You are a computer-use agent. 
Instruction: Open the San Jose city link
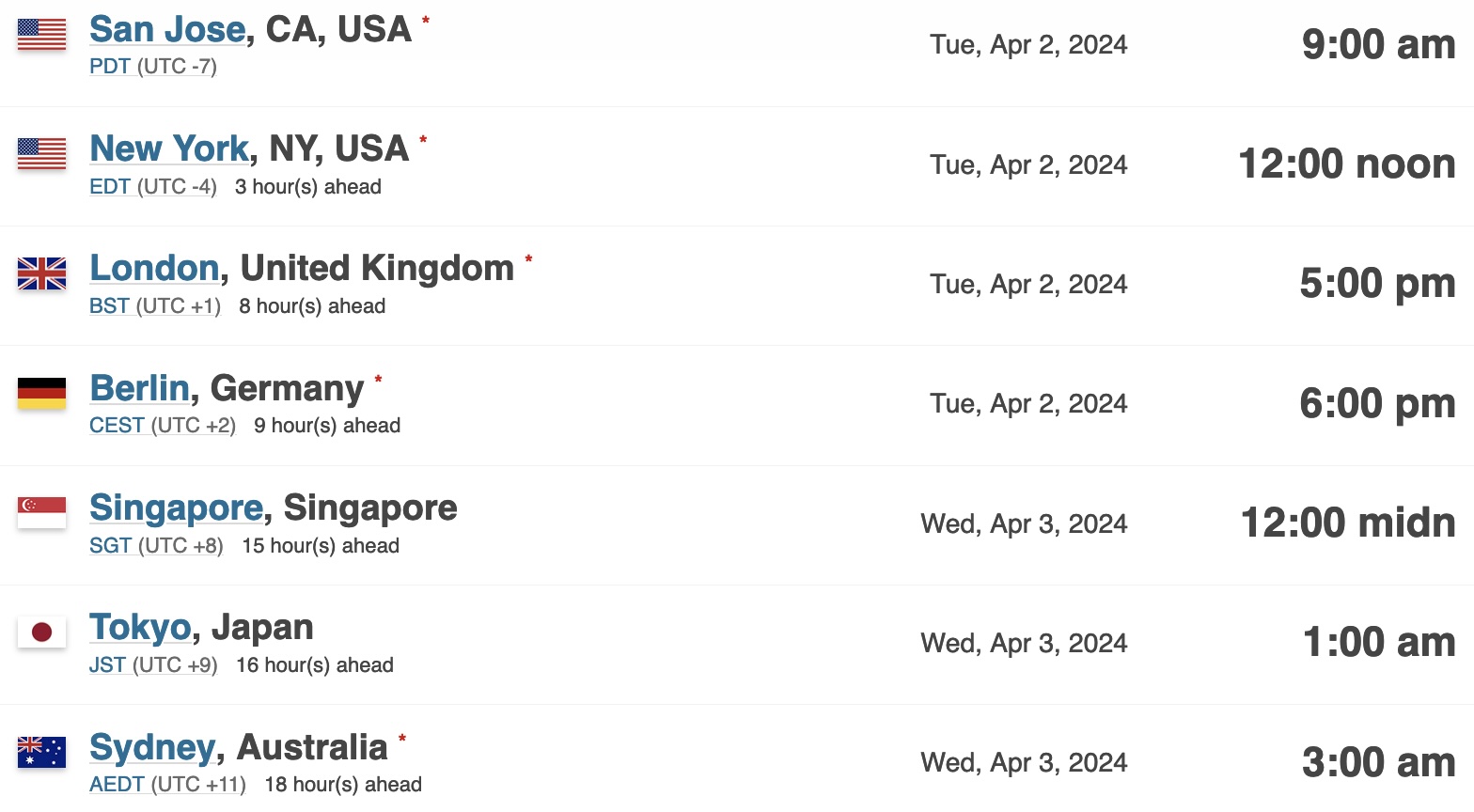(x=167, y=30)
